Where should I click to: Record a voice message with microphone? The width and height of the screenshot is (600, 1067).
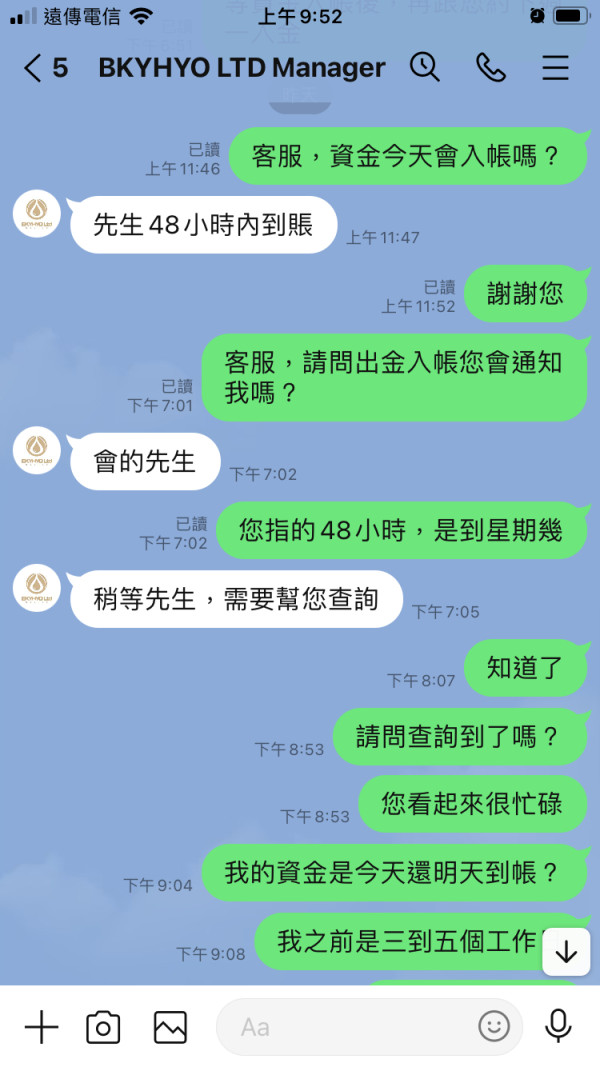(x=558, y=1026)
